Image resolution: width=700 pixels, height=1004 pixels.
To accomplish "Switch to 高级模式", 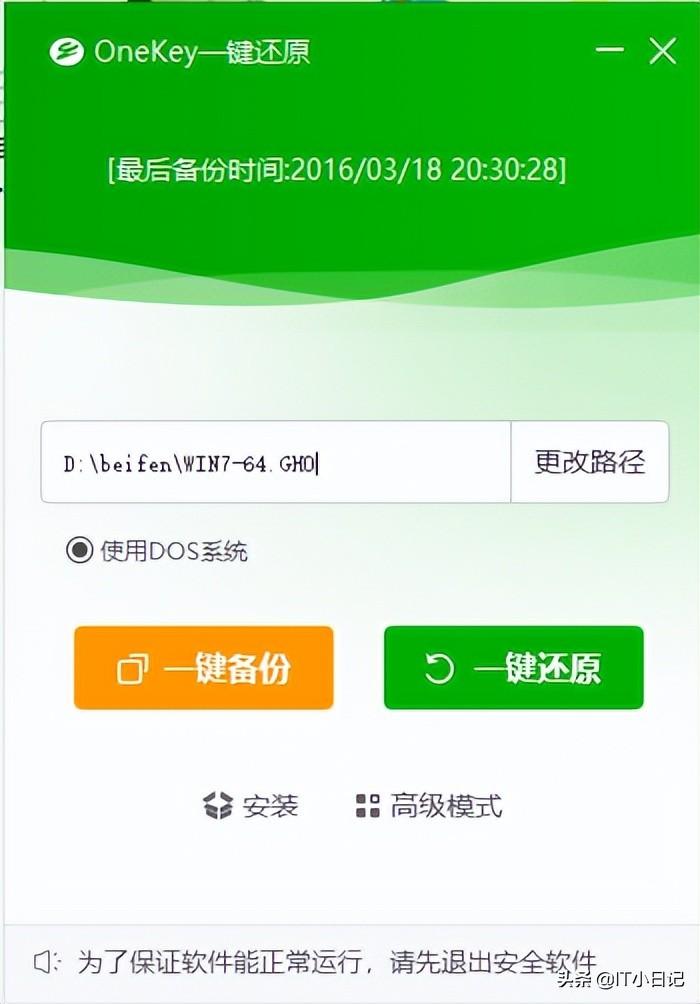I will pos(428,806).
